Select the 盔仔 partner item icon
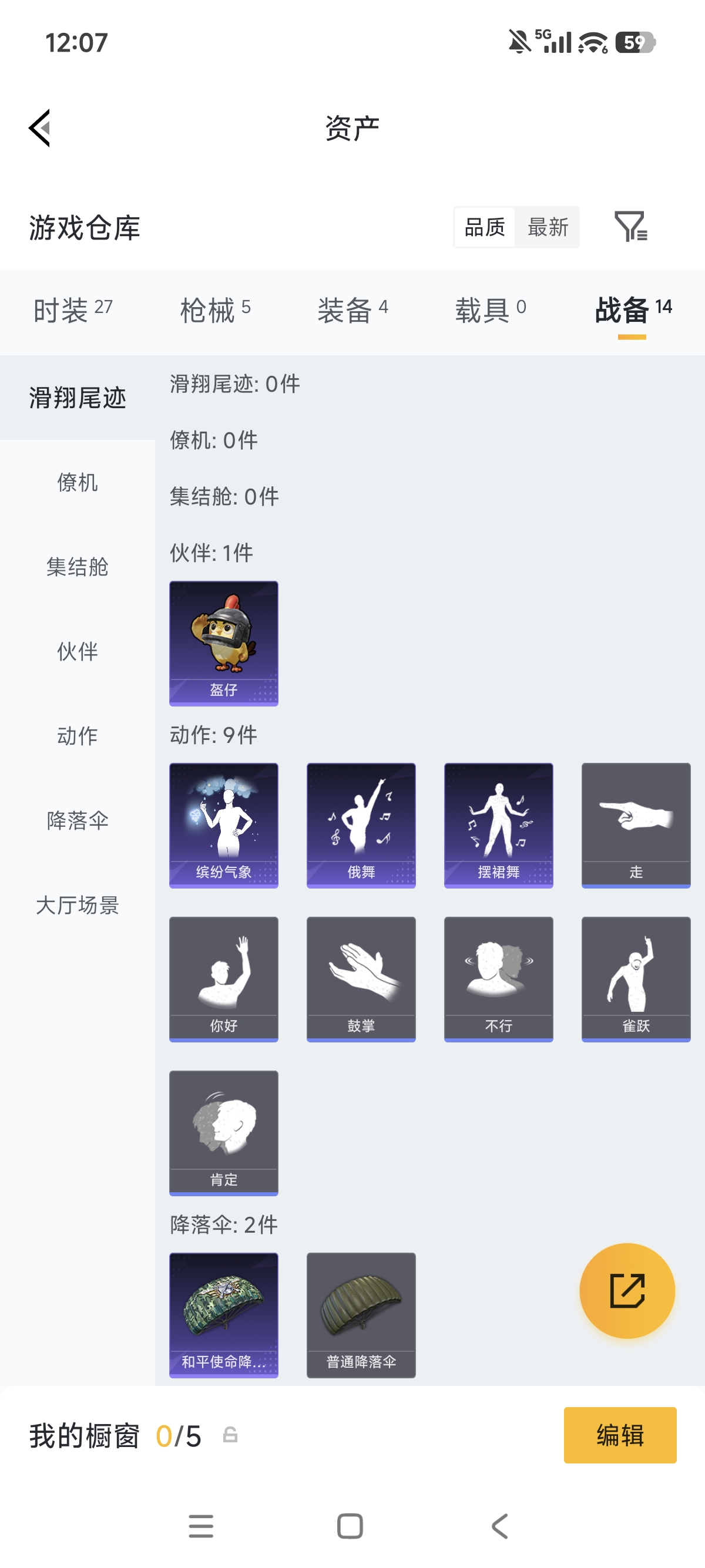Image resolution: width=705 pixels, height=1568 pixels. (223, 641)
